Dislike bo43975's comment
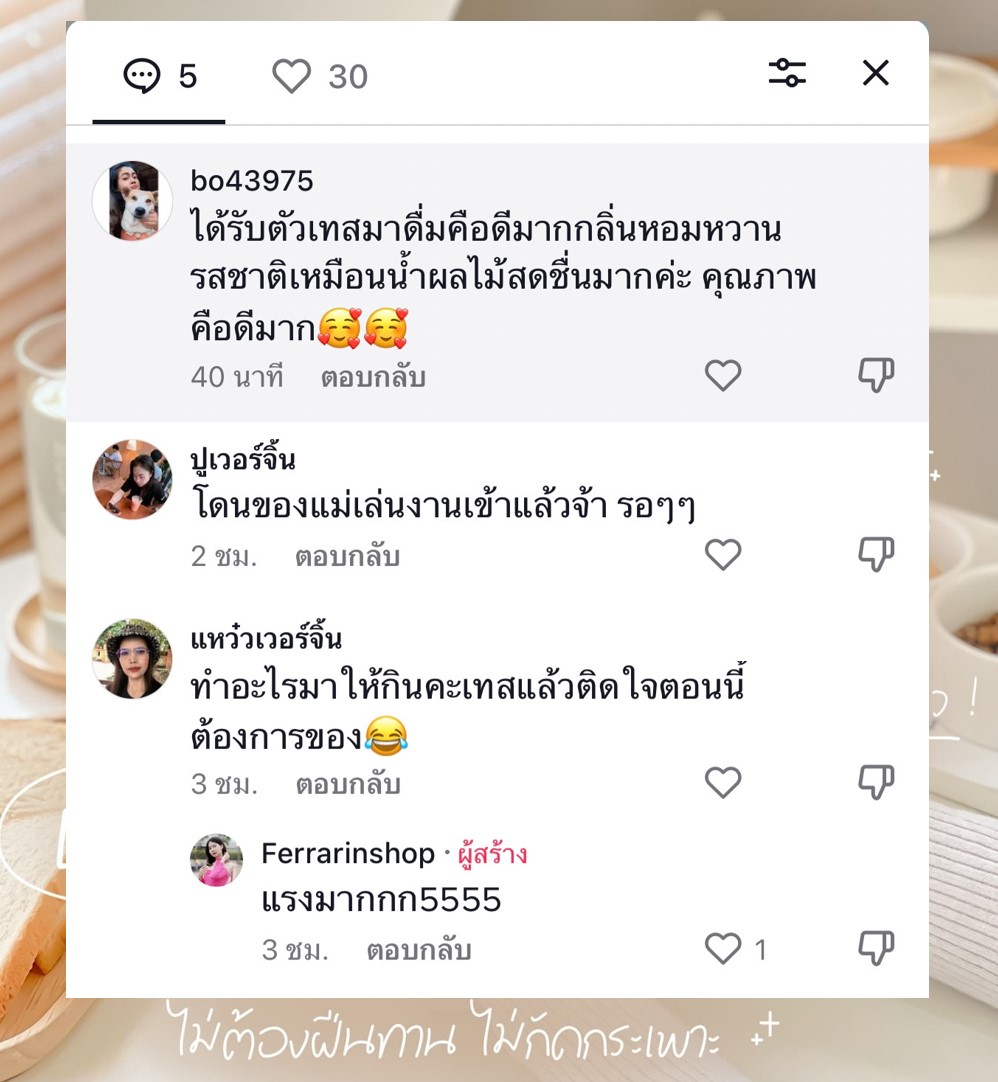998x1082 pixels. pos(876,376)
